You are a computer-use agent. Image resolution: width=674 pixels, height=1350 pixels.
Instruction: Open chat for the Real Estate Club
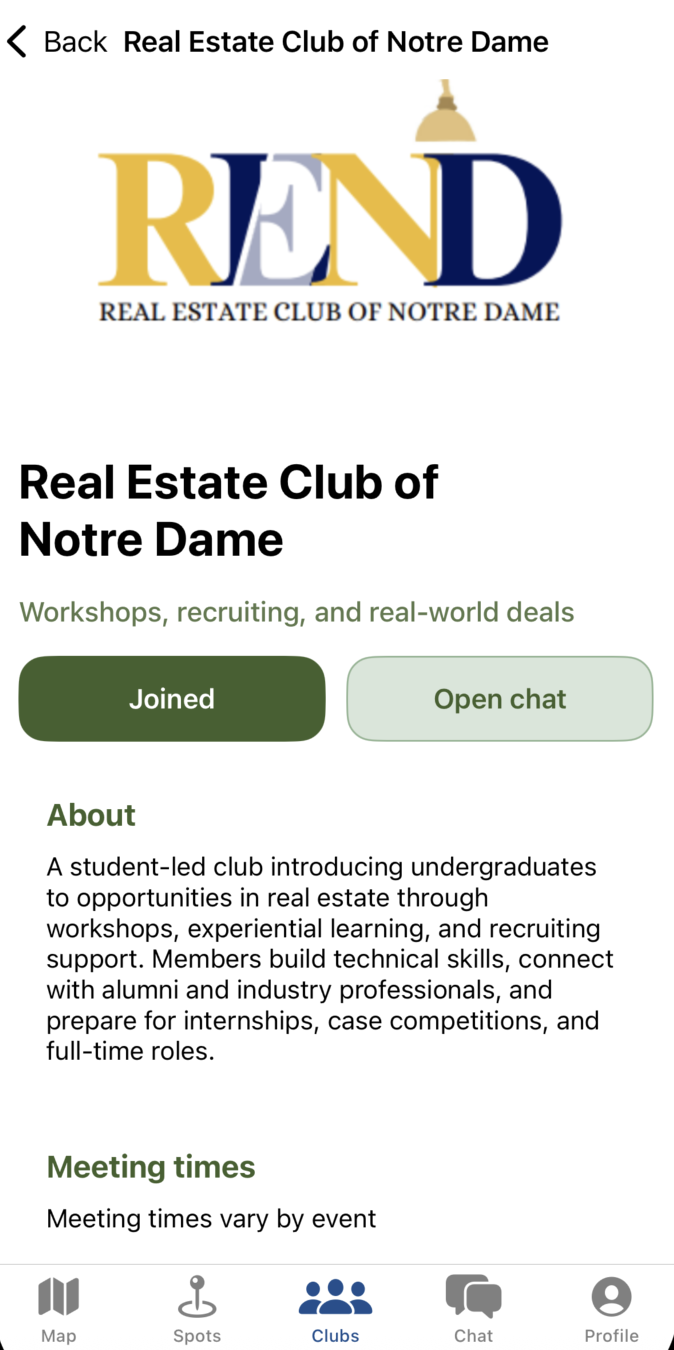(500, 699)
